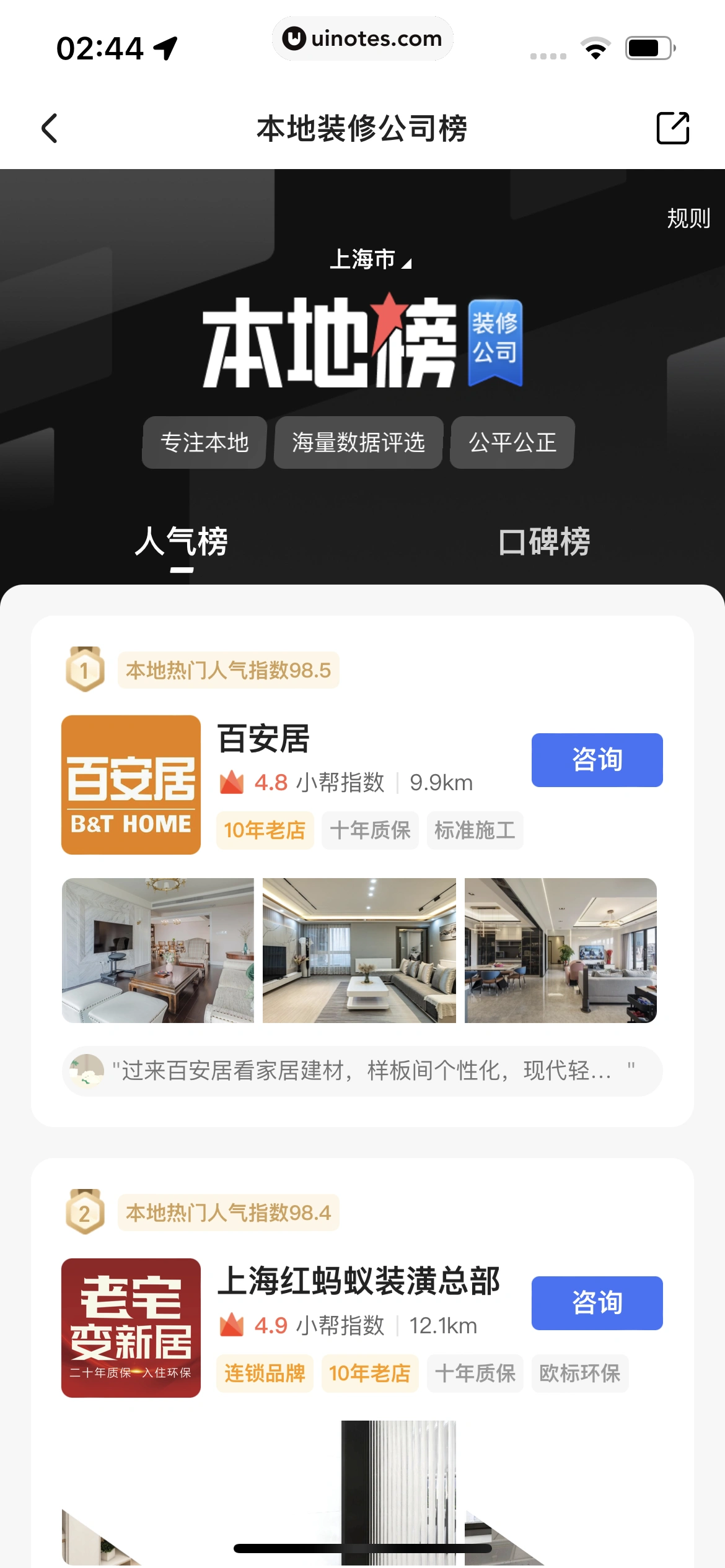Image resolution: width=725 pixels, height=1568 pixels.
Task: Open the share panel via export icon
Action: coord(673,128)
